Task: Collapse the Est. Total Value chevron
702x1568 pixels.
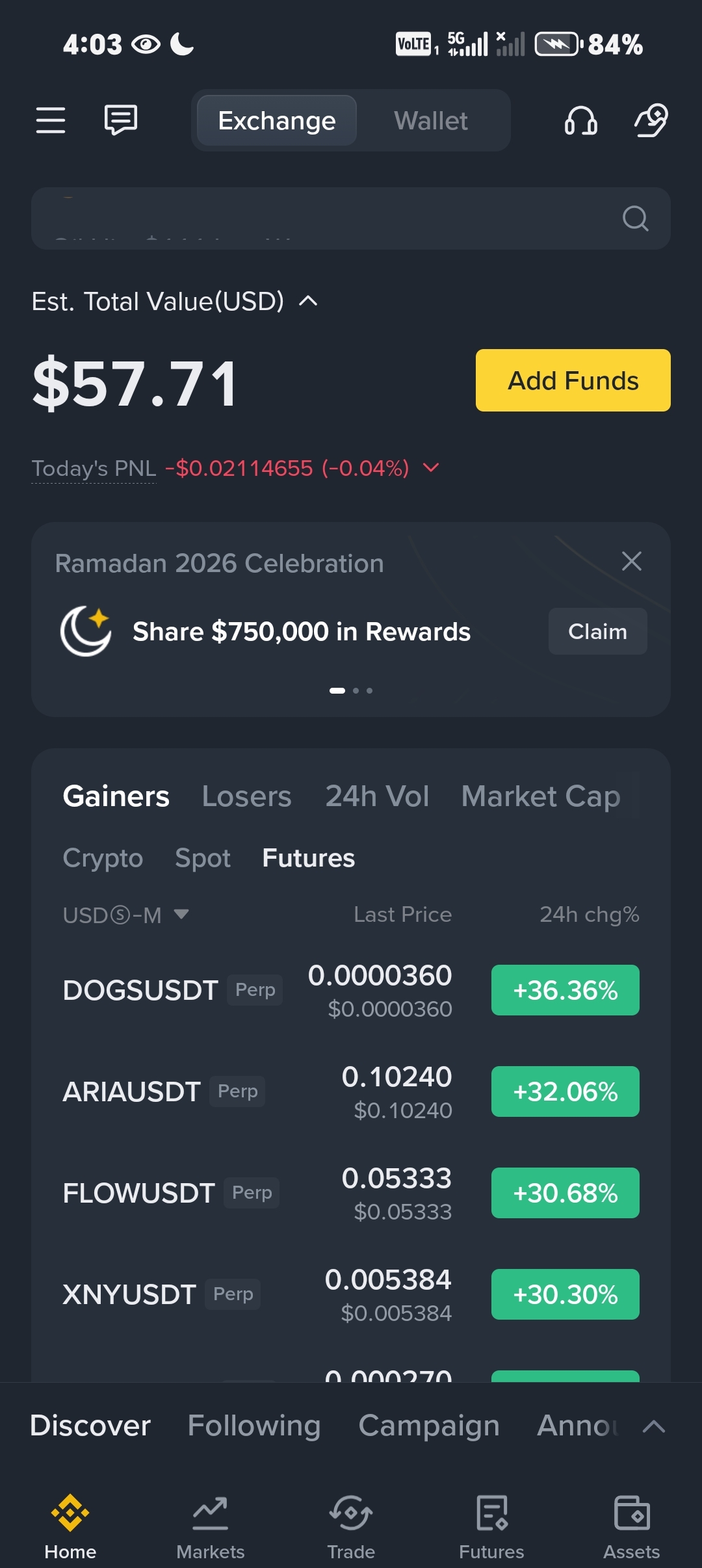Action: coord(308,301)
